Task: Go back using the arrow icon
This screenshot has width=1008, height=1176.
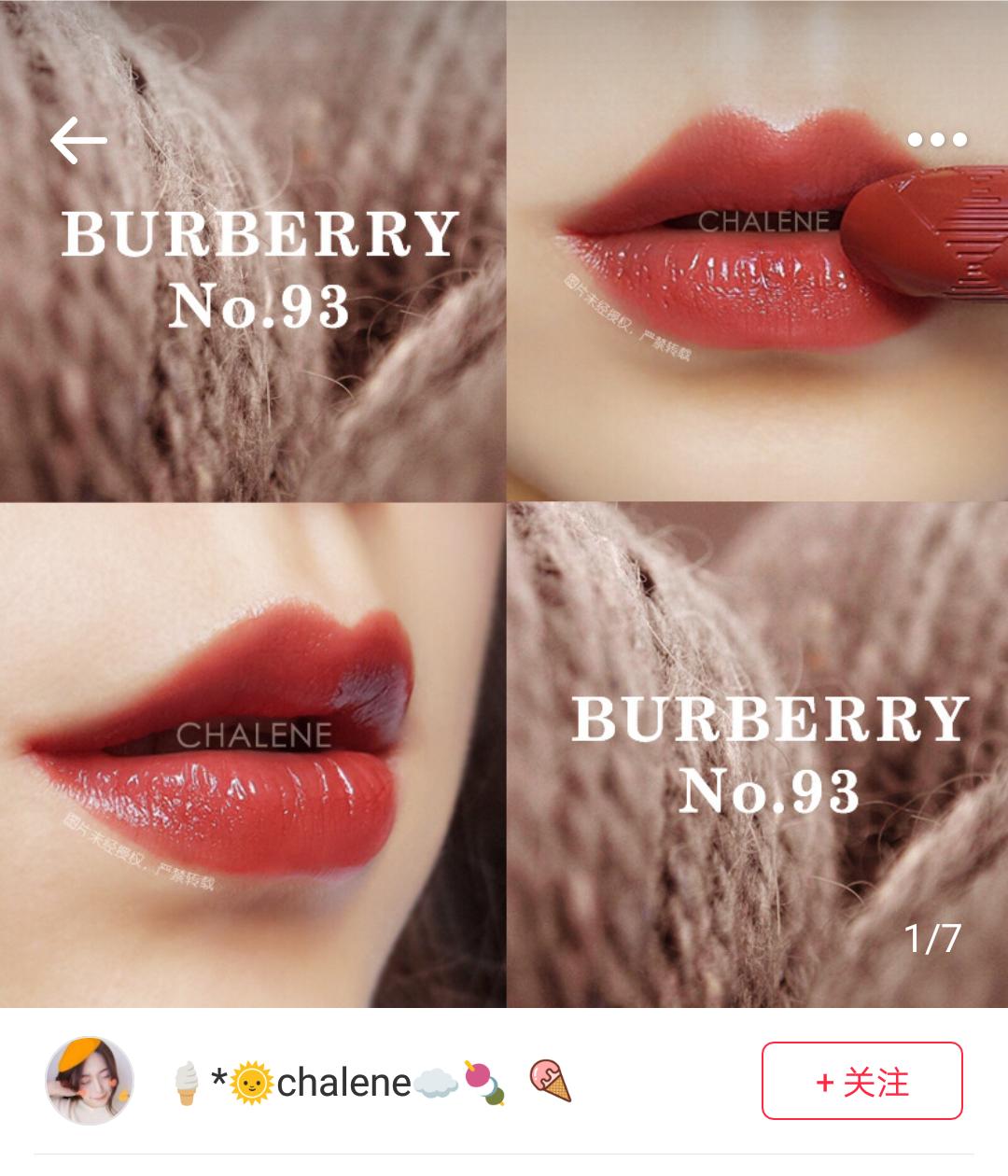Action: (x=78, y=141)
